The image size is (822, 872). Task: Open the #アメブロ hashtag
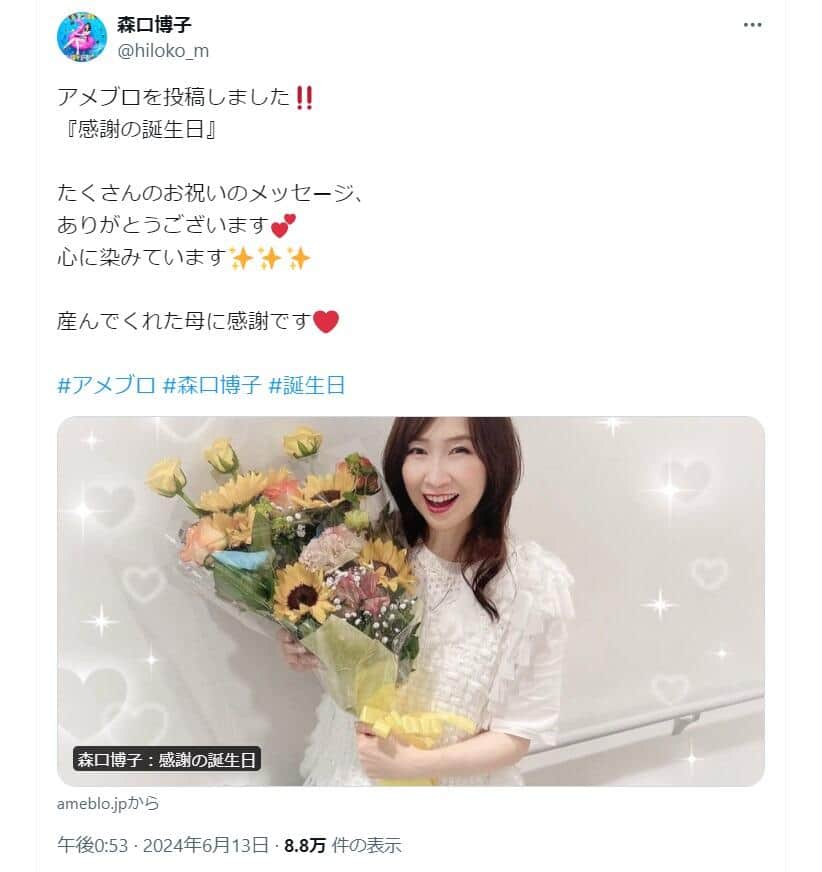(x=107, y=385)
